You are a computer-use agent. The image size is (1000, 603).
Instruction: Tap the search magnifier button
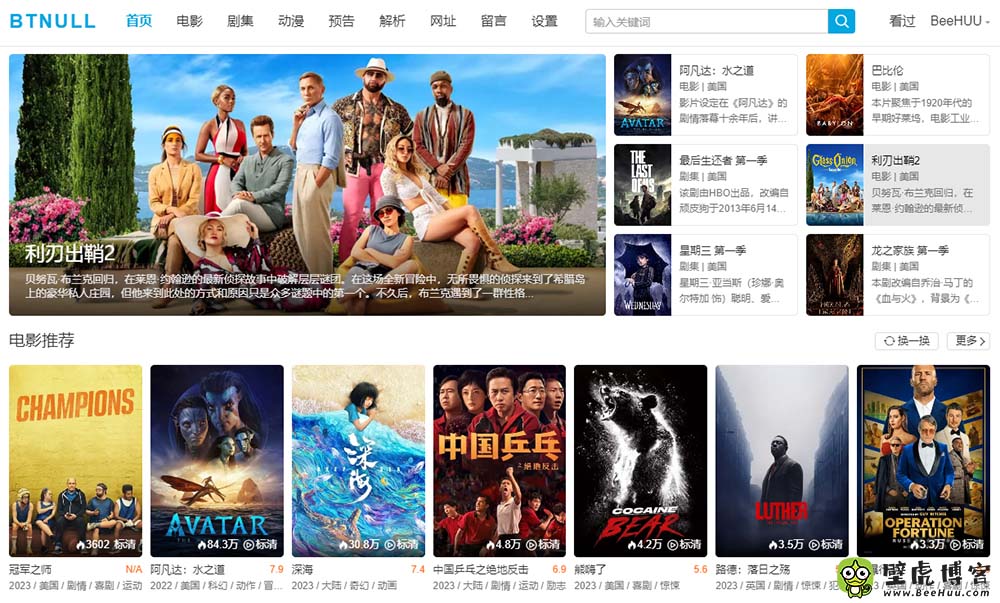tap(841, 21)
